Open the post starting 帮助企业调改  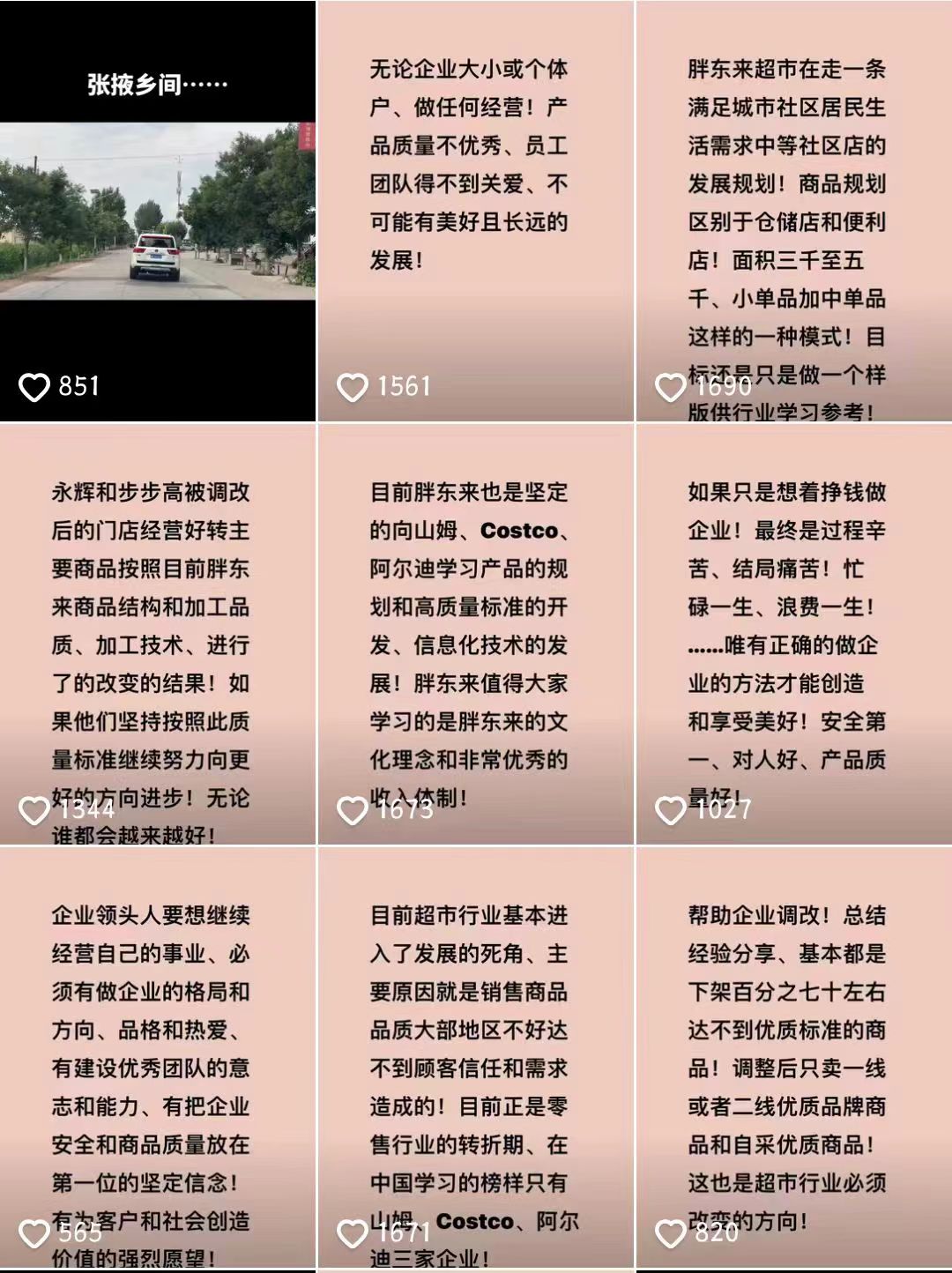click(793, 1058)
